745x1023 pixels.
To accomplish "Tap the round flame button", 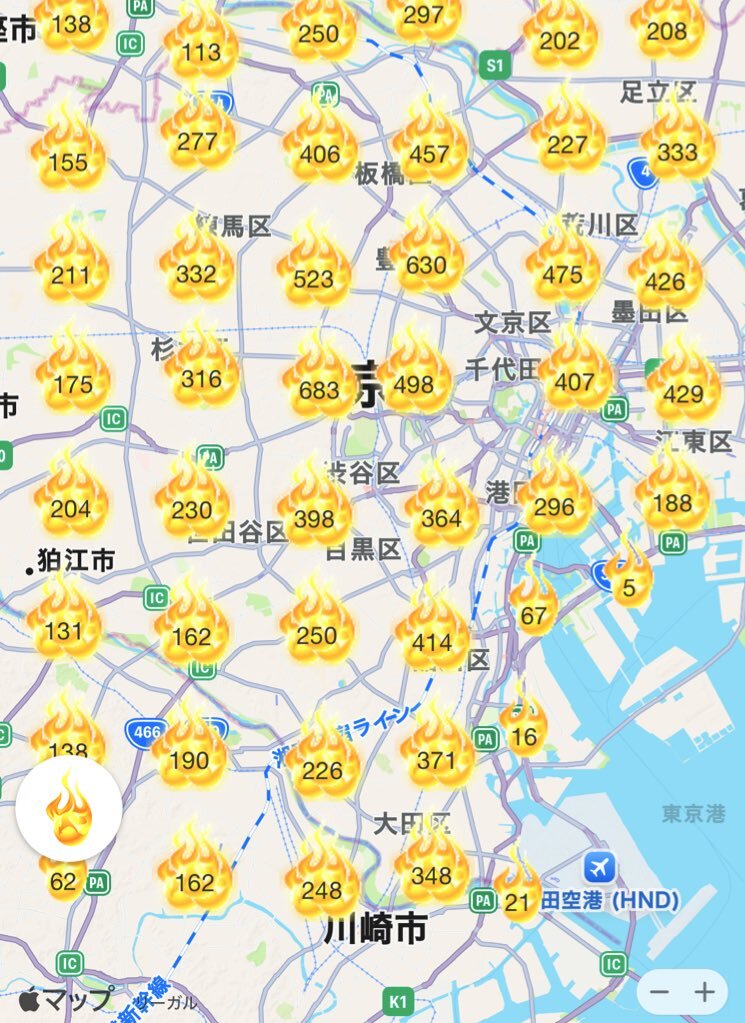I will click(x=69, y=810).
